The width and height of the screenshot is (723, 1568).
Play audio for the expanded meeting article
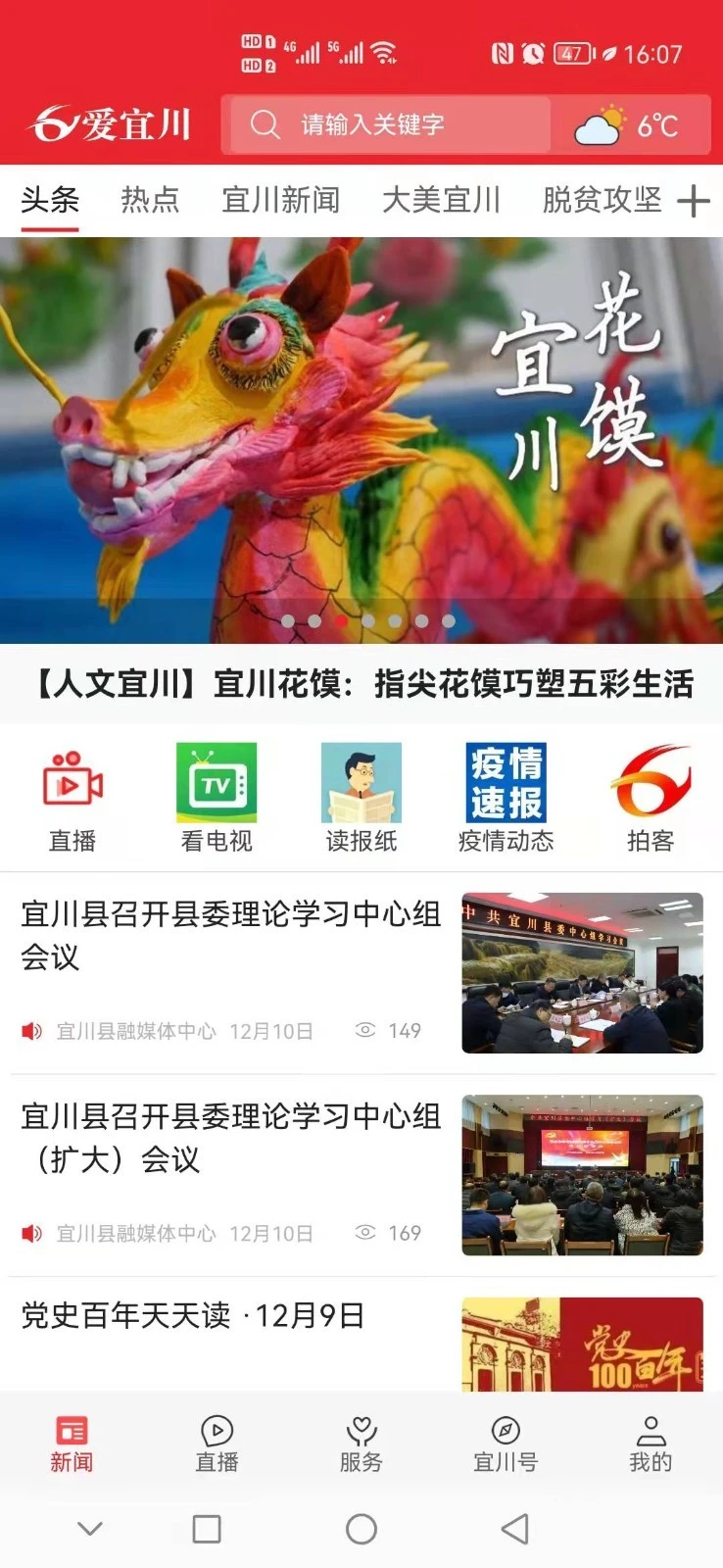point(30,1234)
